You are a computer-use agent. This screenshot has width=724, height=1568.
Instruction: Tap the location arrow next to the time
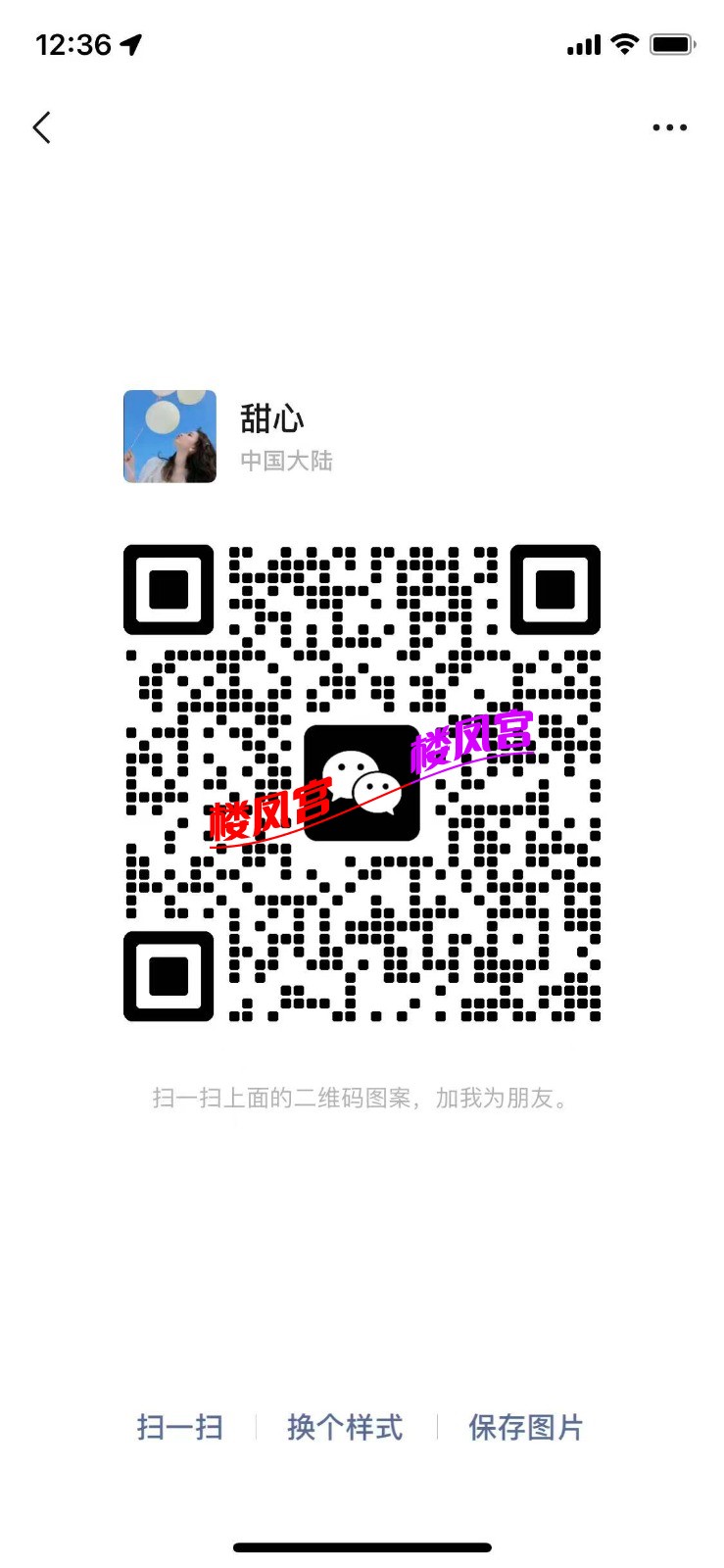click(128, 44)
